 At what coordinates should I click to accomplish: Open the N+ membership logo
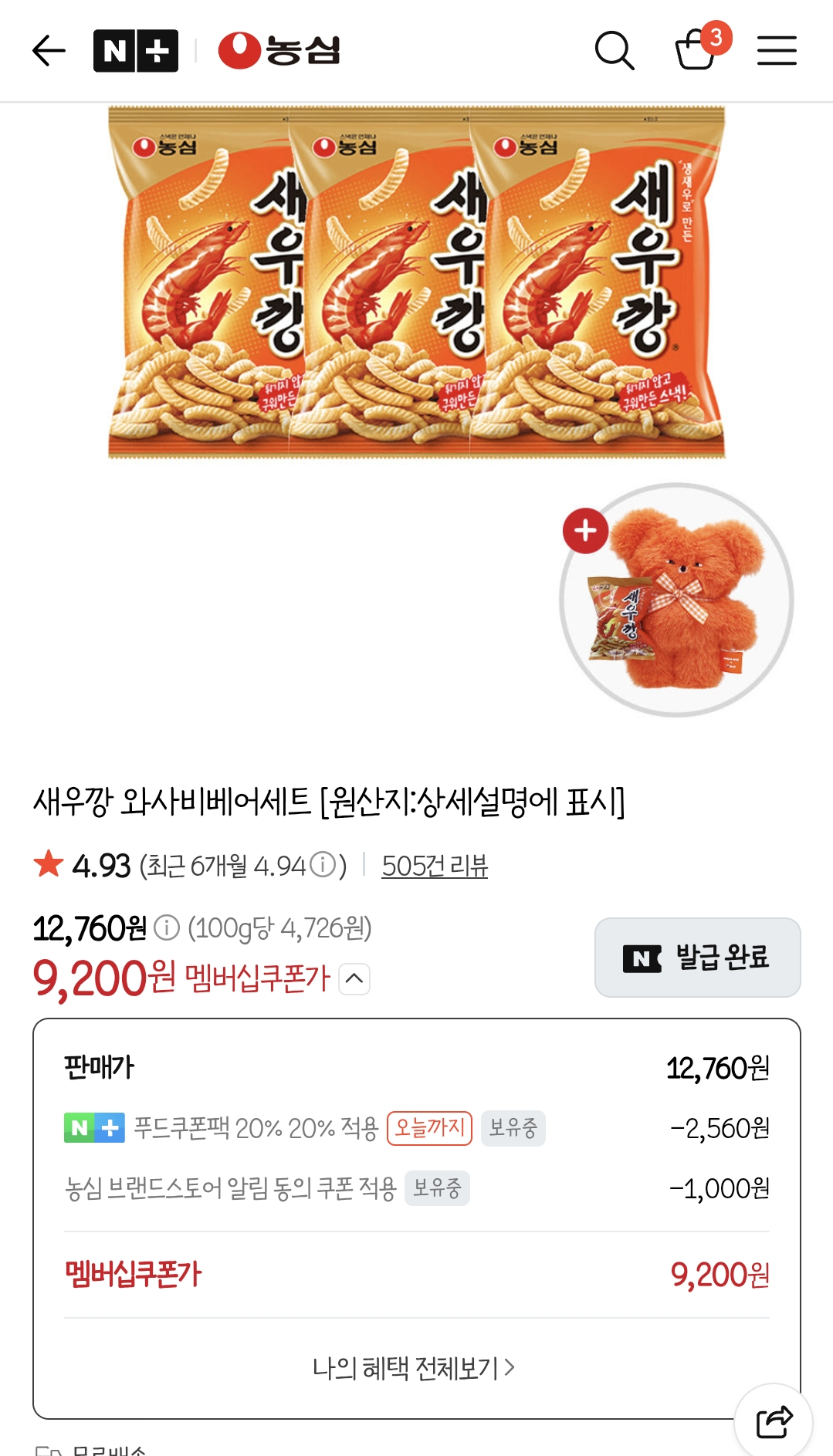tap(136, 51)
